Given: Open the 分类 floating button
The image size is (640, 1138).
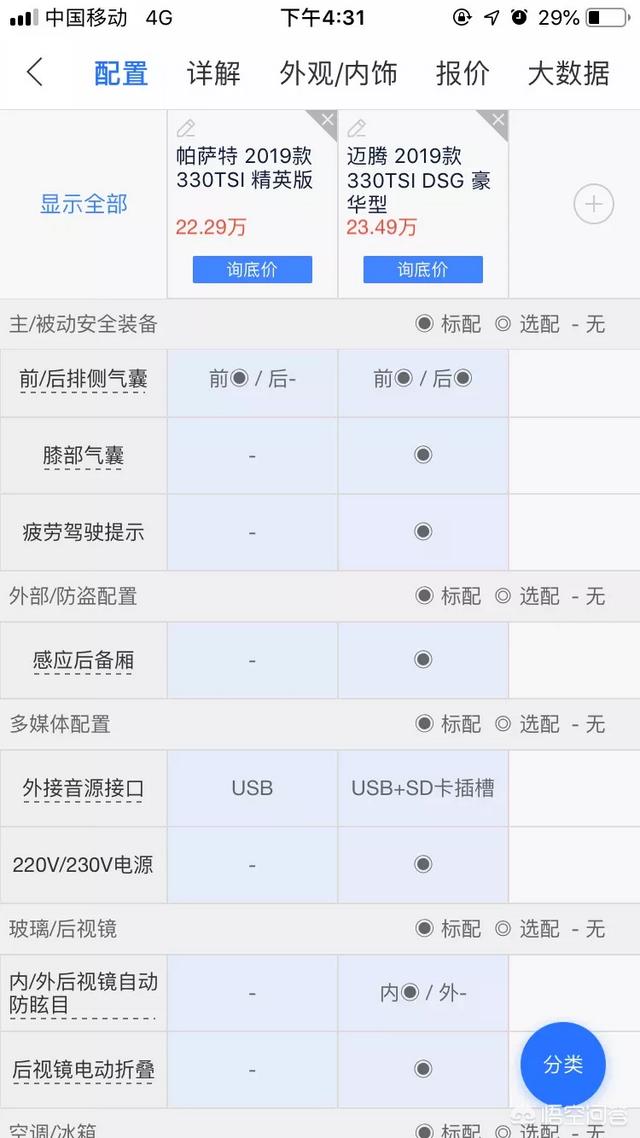Looking at the screenshot, I should [x=563, y=1064].
